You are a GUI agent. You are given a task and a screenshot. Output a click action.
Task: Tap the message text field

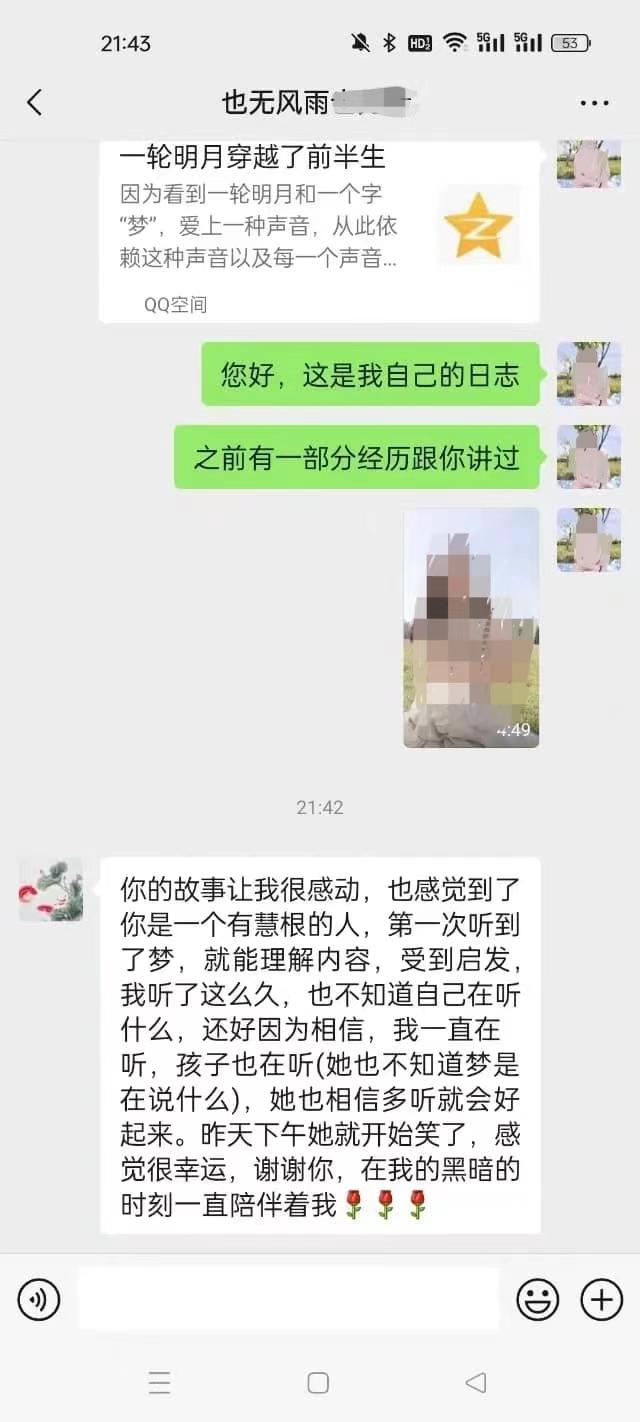point(288,1299)
